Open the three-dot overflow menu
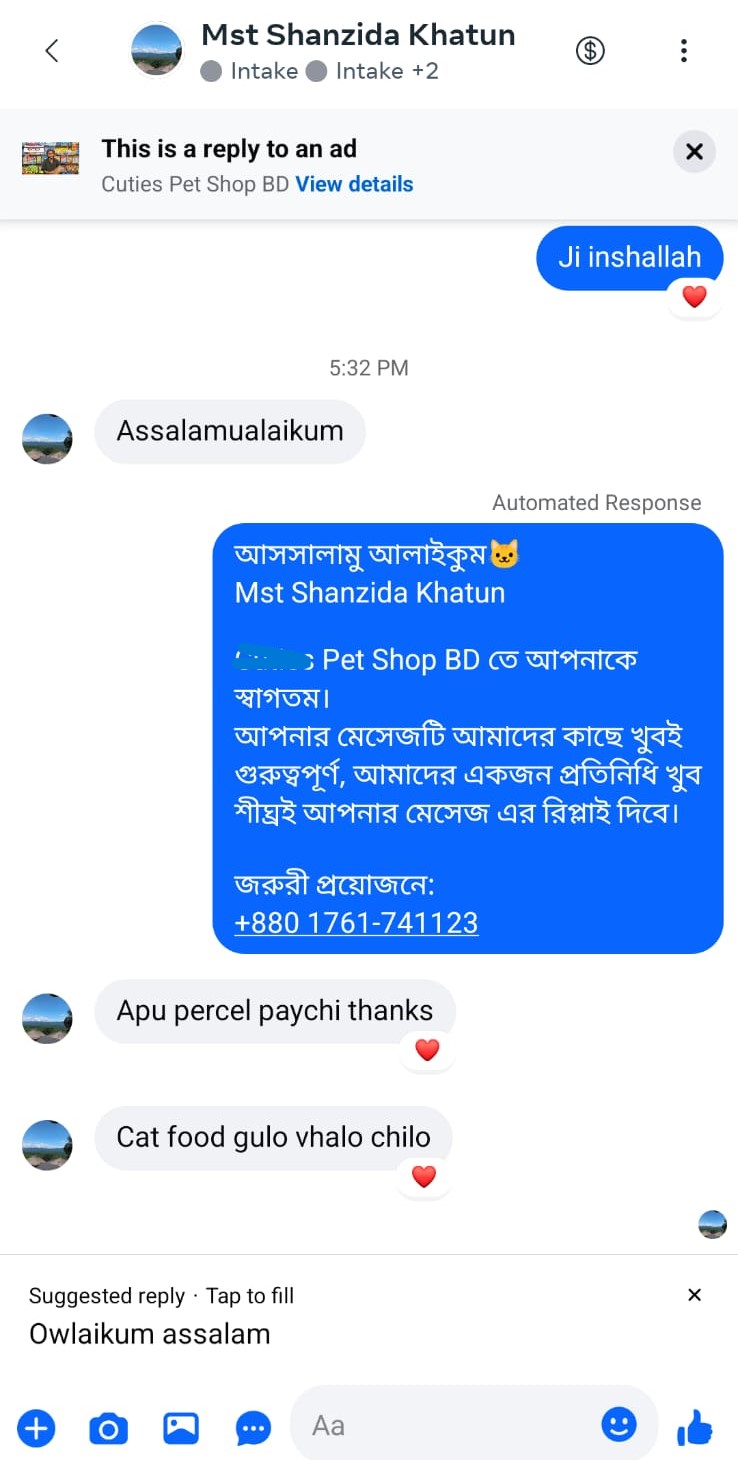738x1460 pixels. [684, 51]
